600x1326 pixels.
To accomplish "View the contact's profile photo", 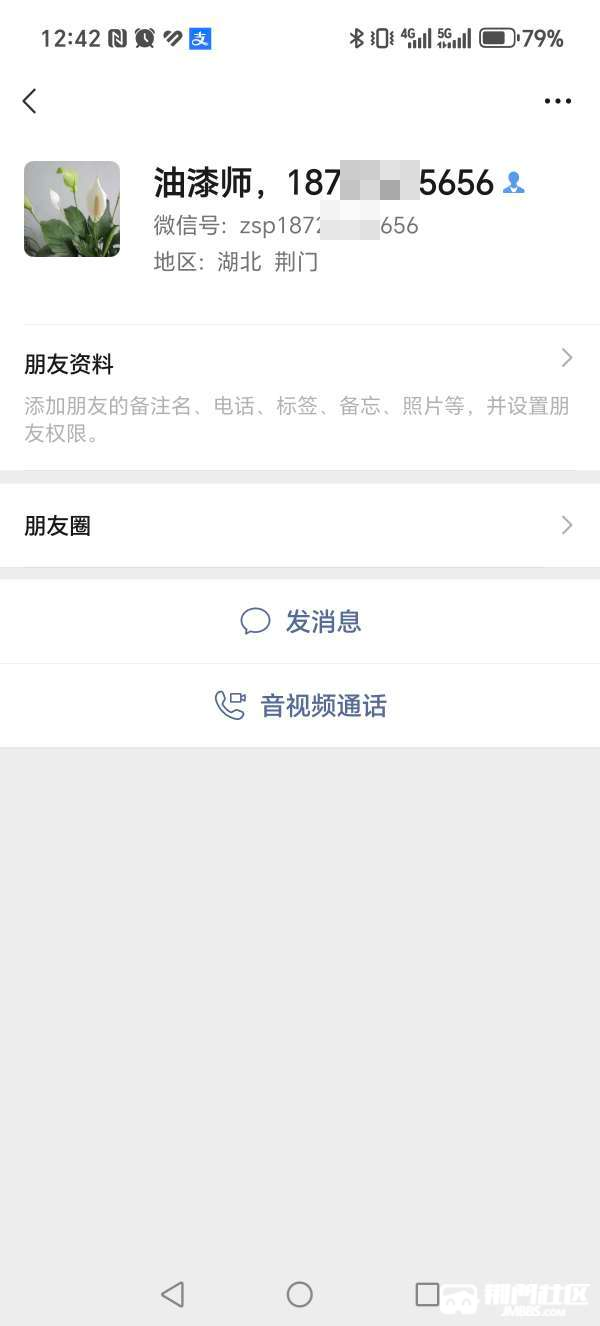I will (x=72, y=209).
